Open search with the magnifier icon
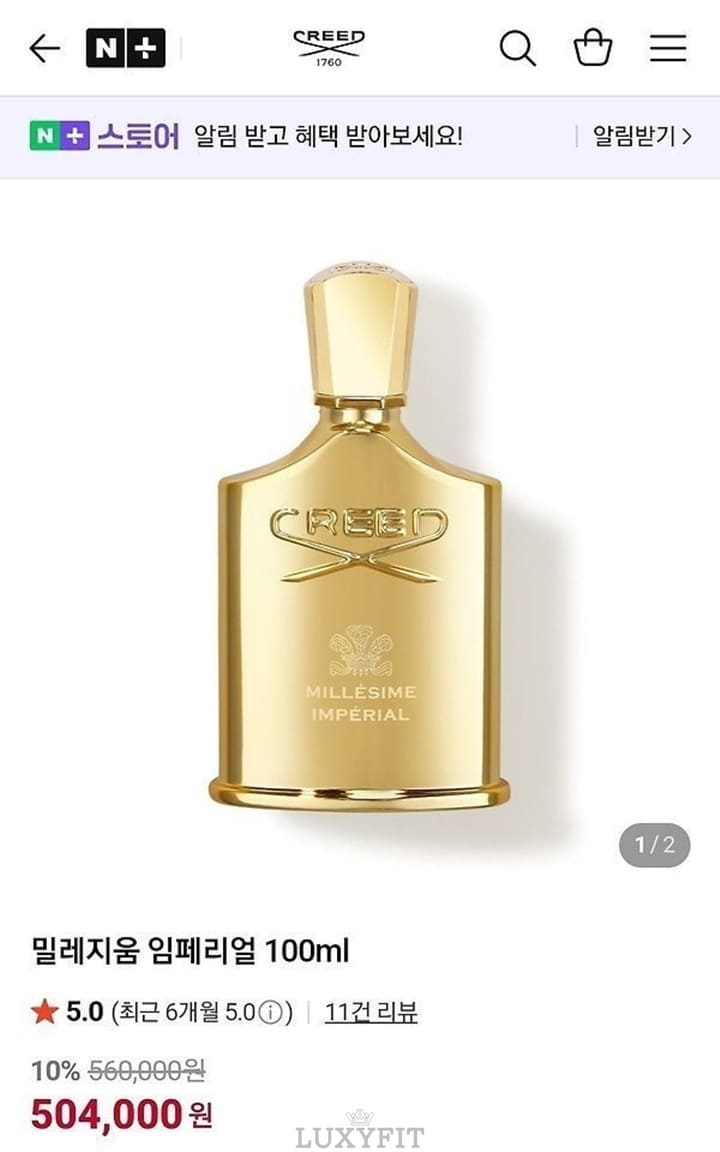The image size is (720, 1152). point(517,48)
